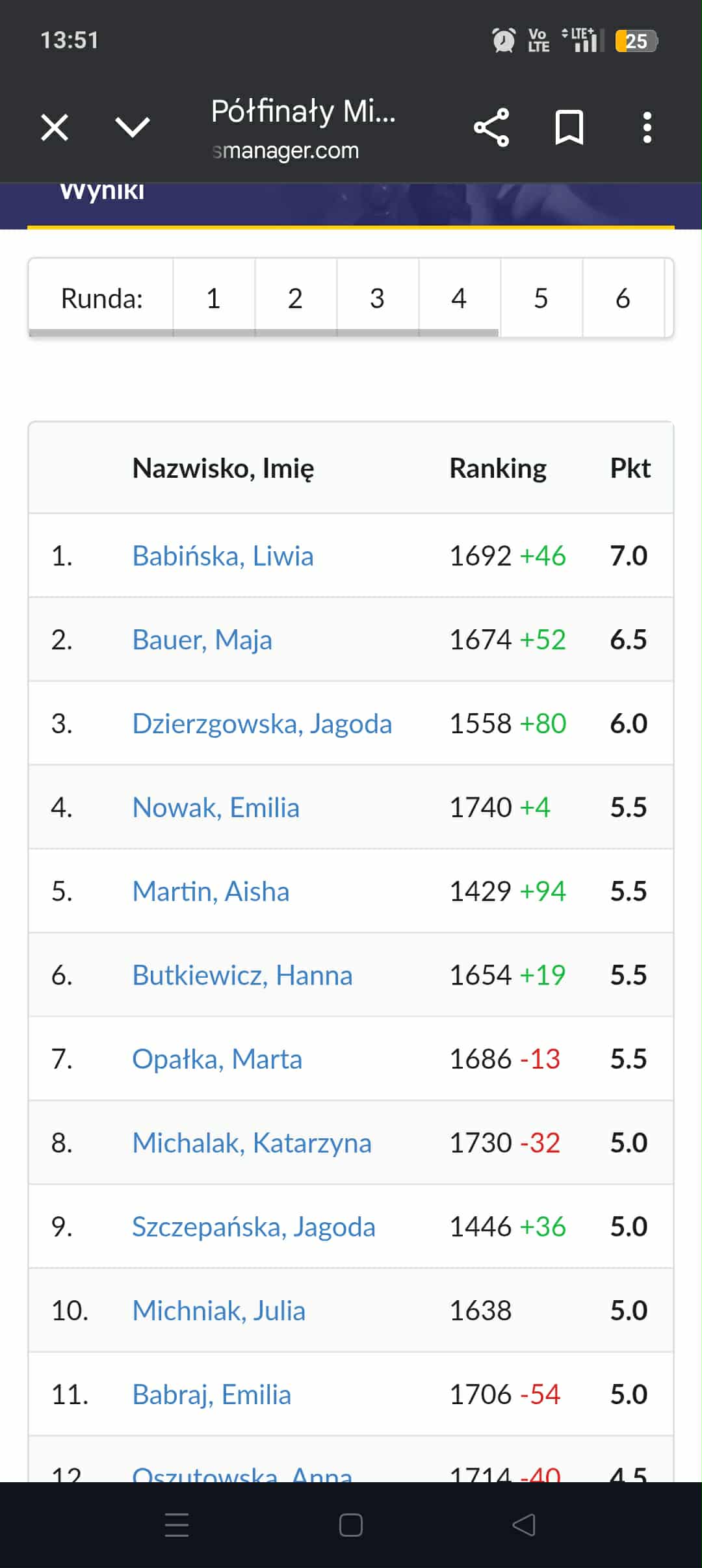Select round 1 results
The width and height of the screenshot is (702, 1568).
tap(213, 298)
